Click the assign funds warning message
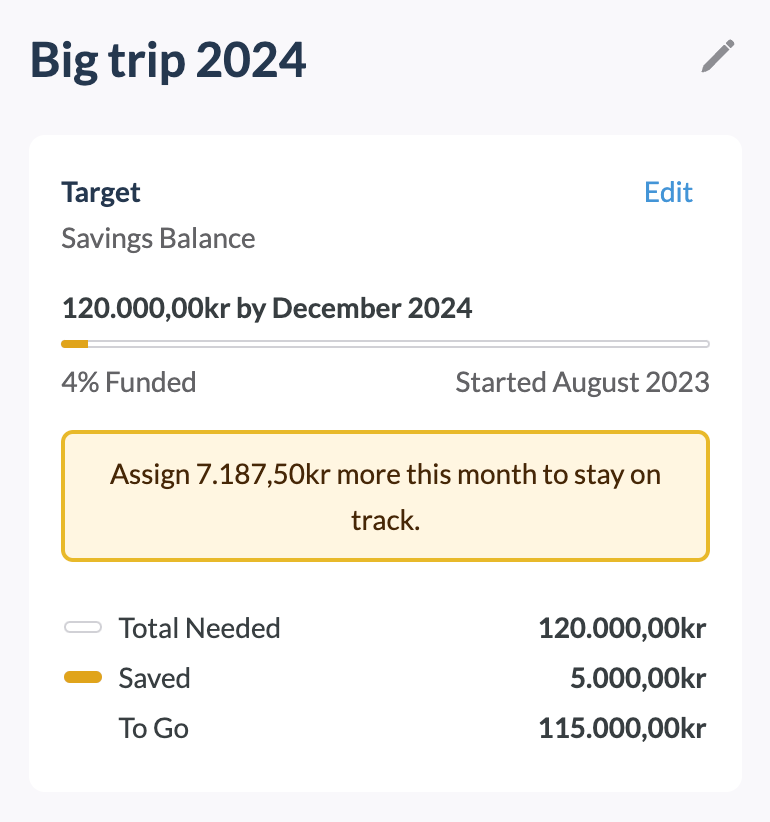This screenshot has height=822, width=770. 385,495
